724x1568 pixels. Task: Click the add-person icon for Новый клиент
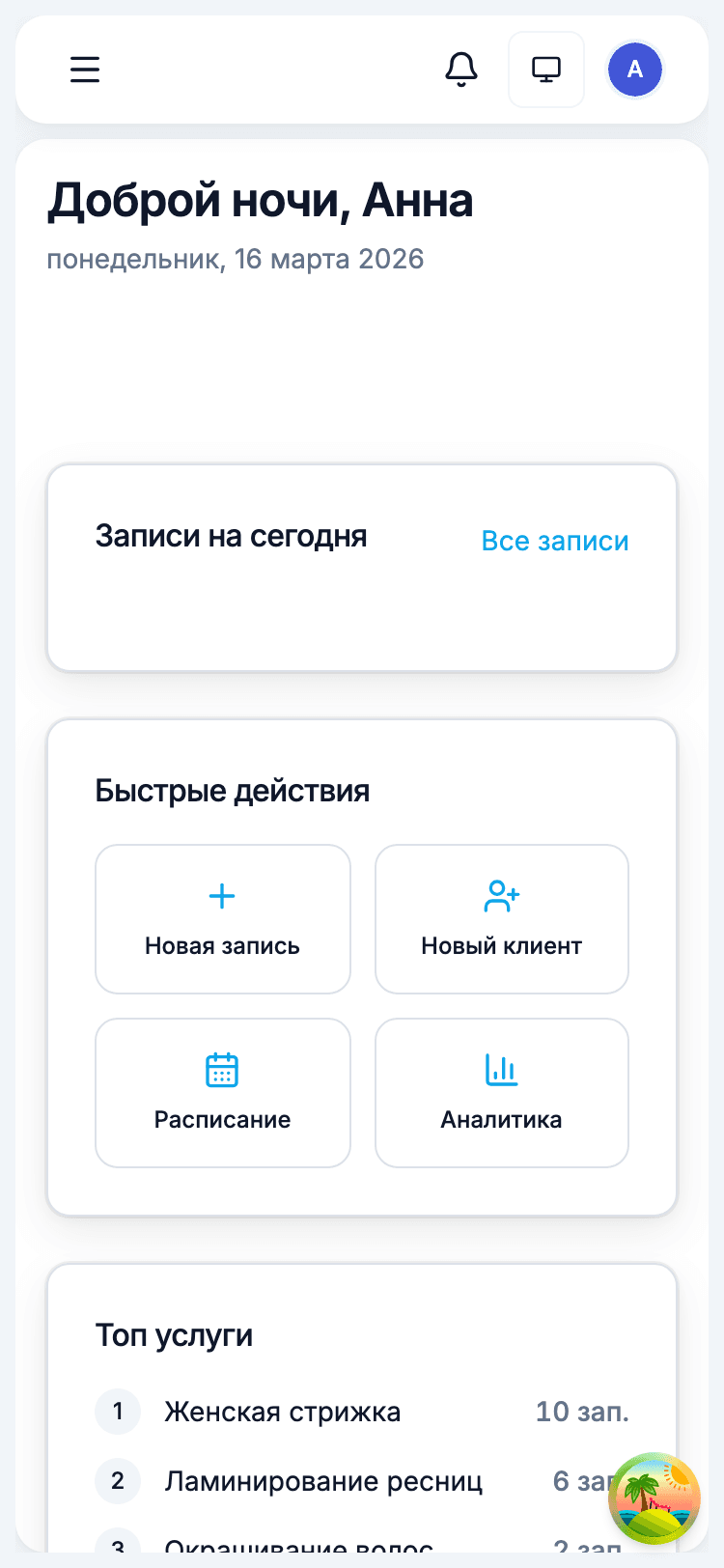click(x=501, y=895)
